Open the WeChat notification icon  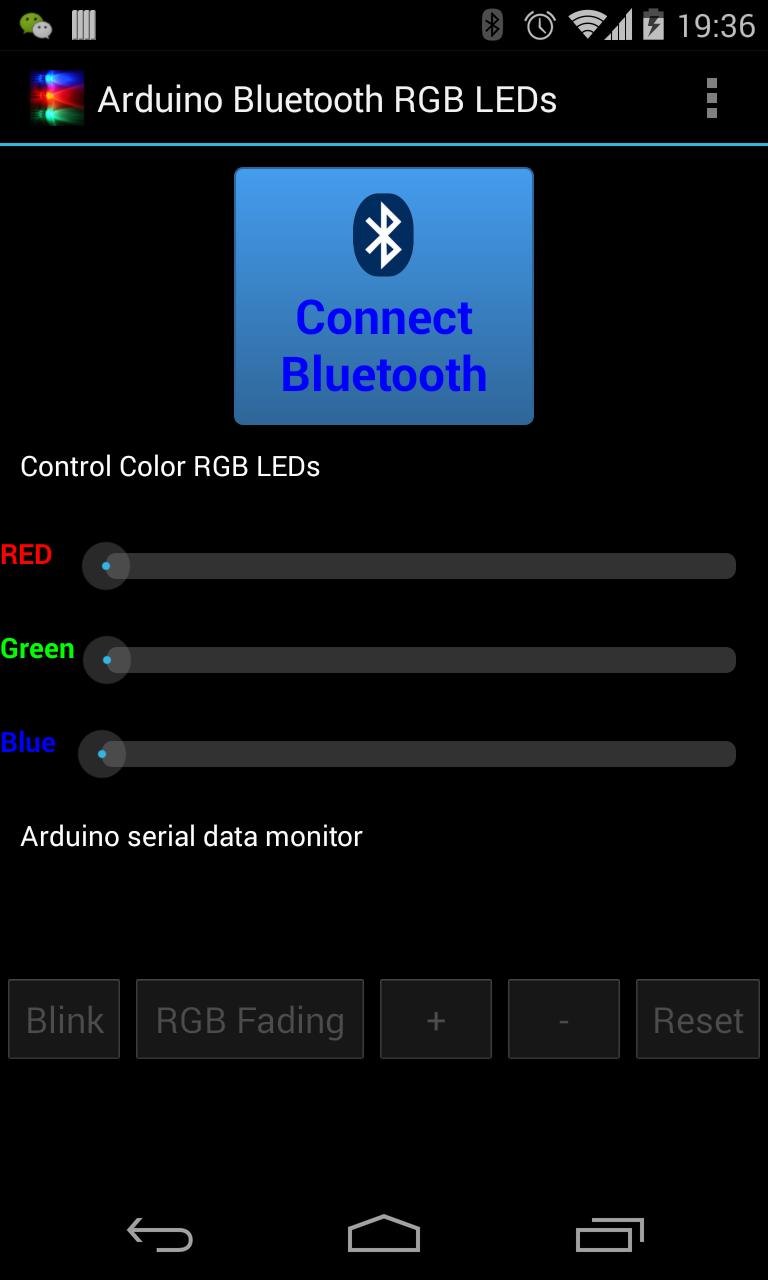36,24
